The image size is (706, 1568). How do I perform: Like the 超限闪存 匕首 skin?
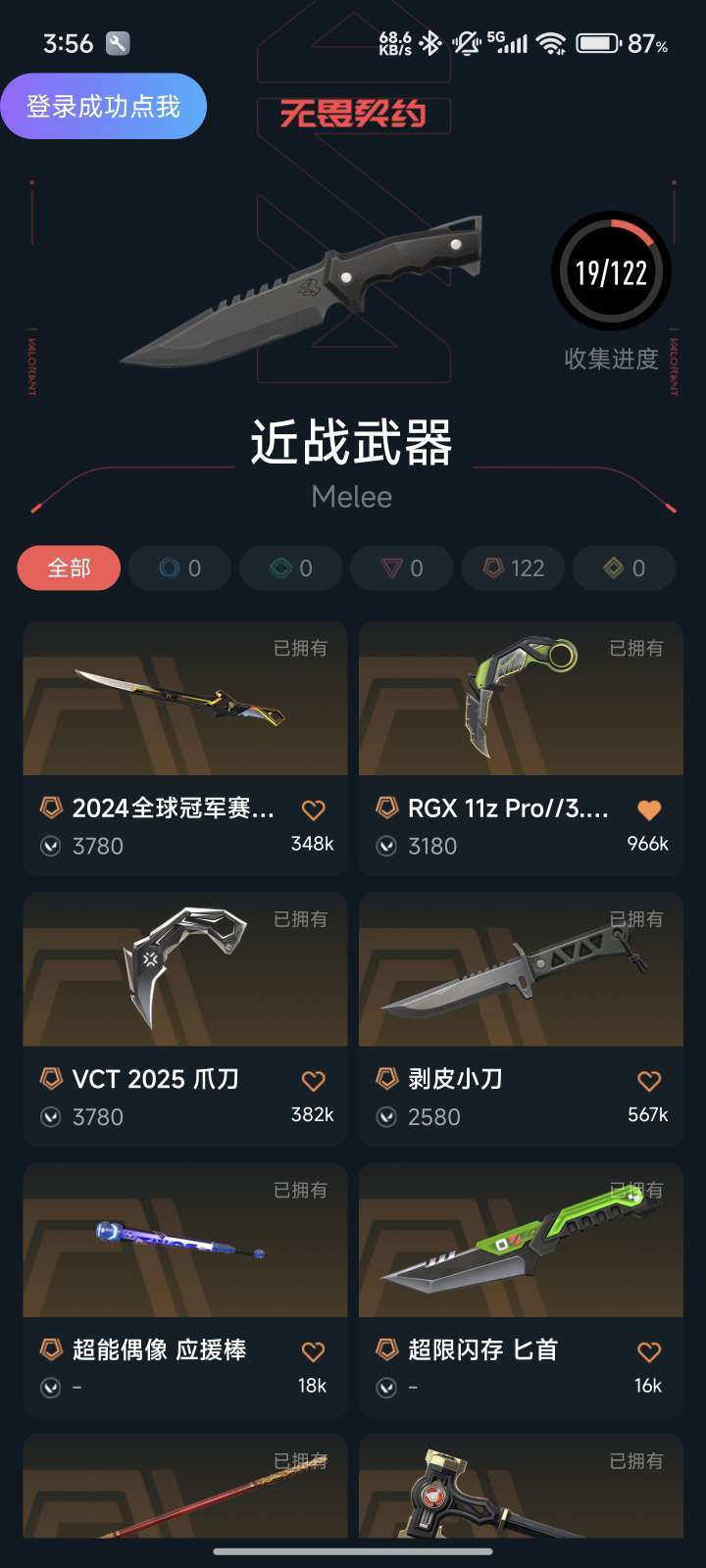649,1352
